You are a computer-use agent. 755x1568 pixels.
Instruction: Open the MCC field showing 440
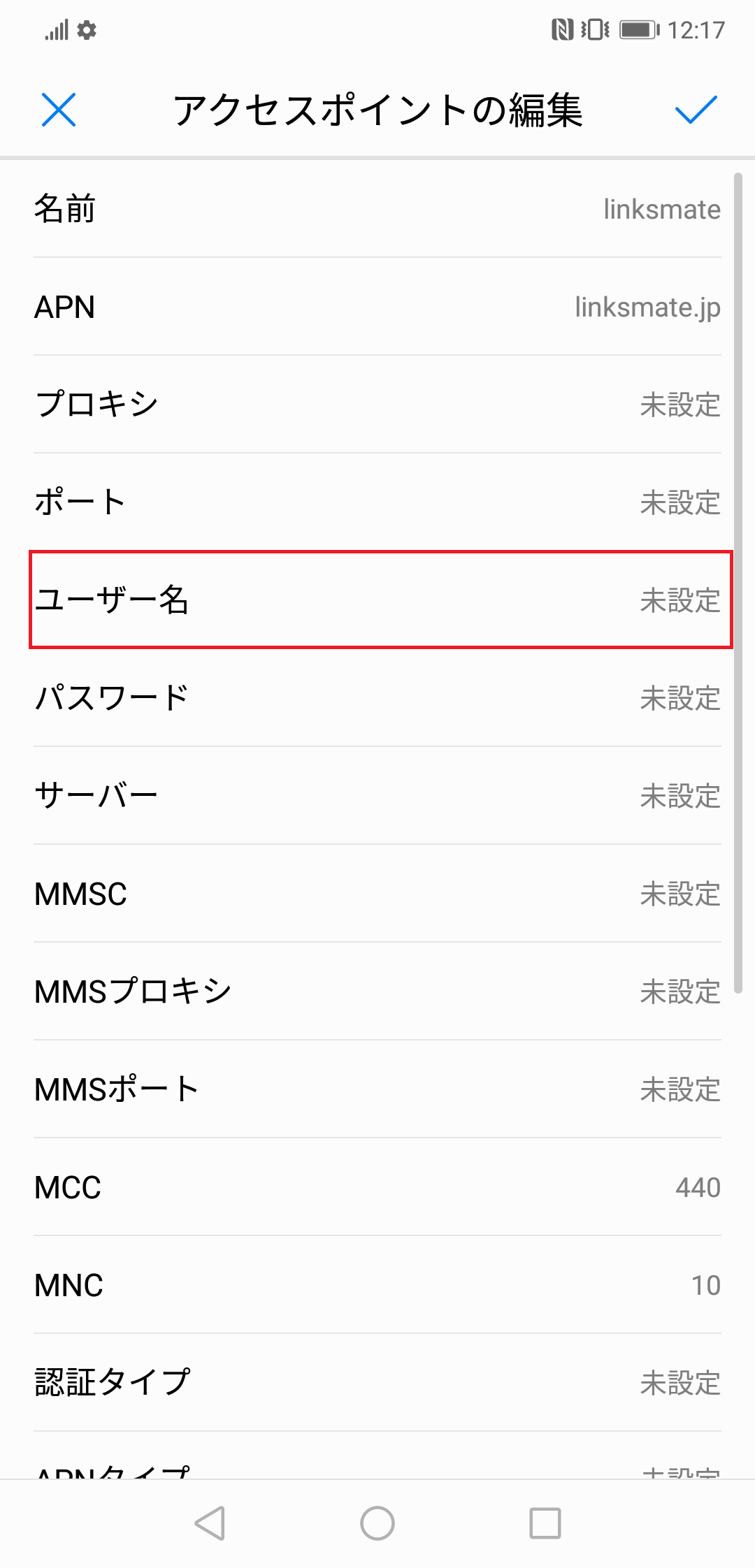[377, 1185]
